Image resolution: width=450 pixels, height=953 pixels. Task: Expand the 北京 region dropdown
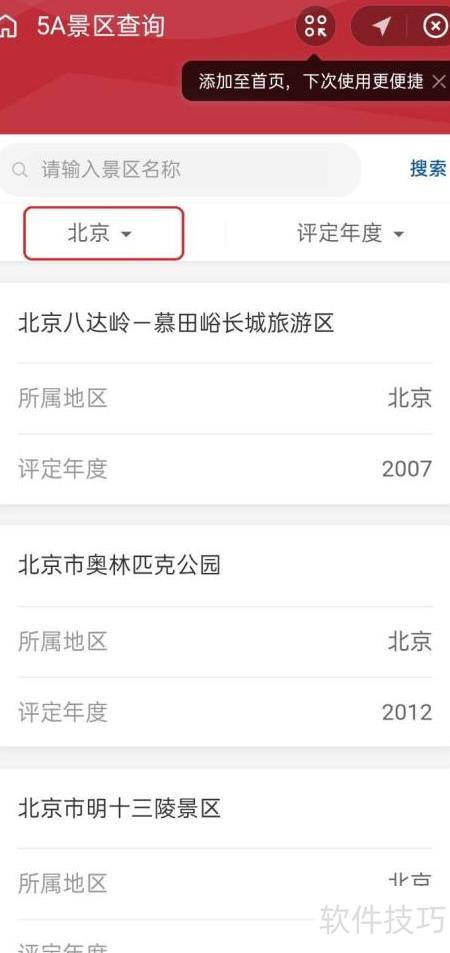tap(103, 233)
